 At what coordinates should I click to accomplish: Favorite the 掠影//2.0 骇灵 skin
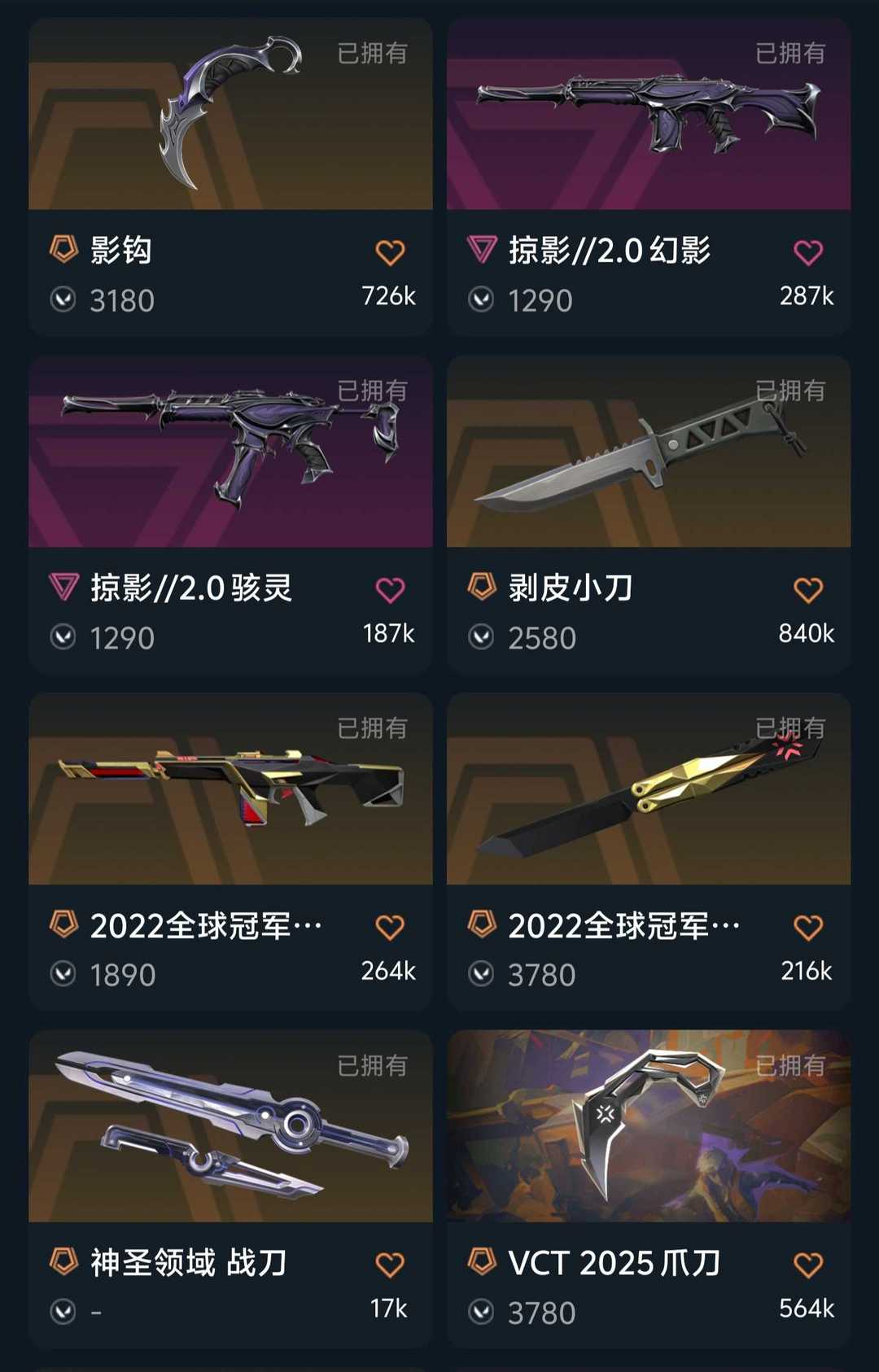coord(390,590)
